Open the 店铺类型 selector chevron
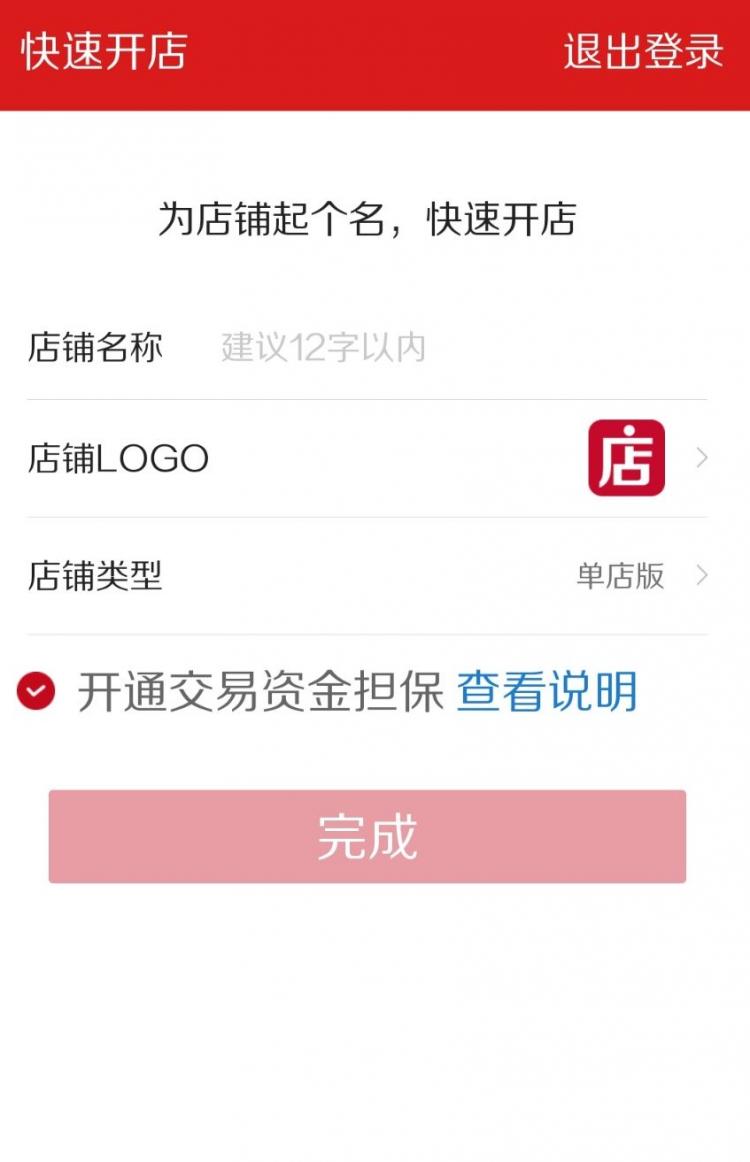This screenshot has height=1162, width=750. 701,576
